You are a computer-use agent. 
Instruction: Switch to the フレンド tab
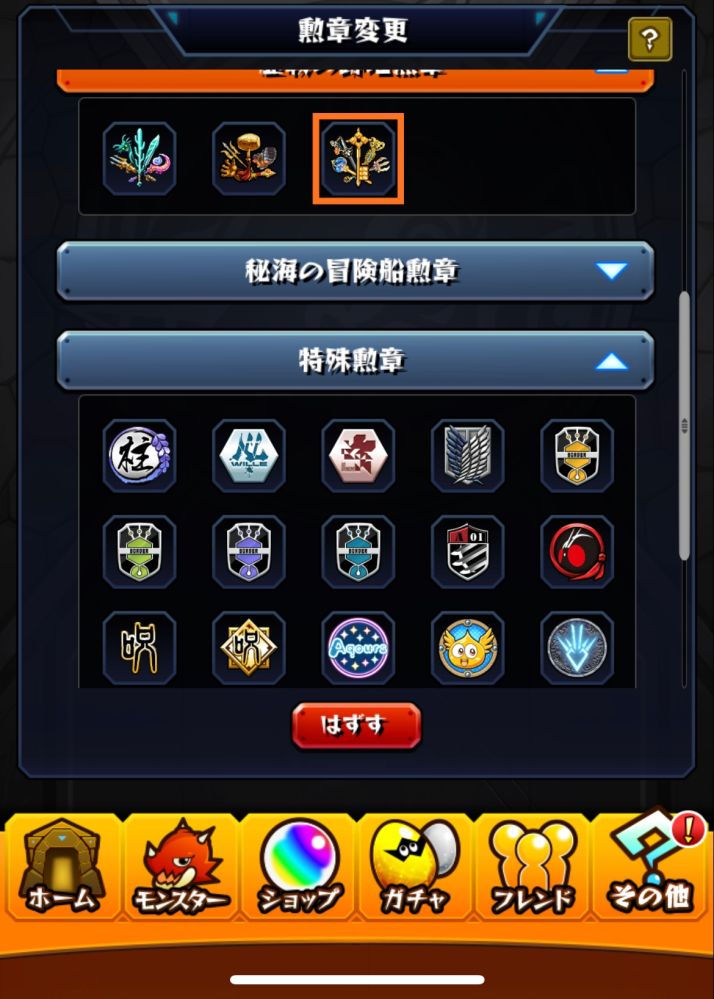(x=531, y=867)
